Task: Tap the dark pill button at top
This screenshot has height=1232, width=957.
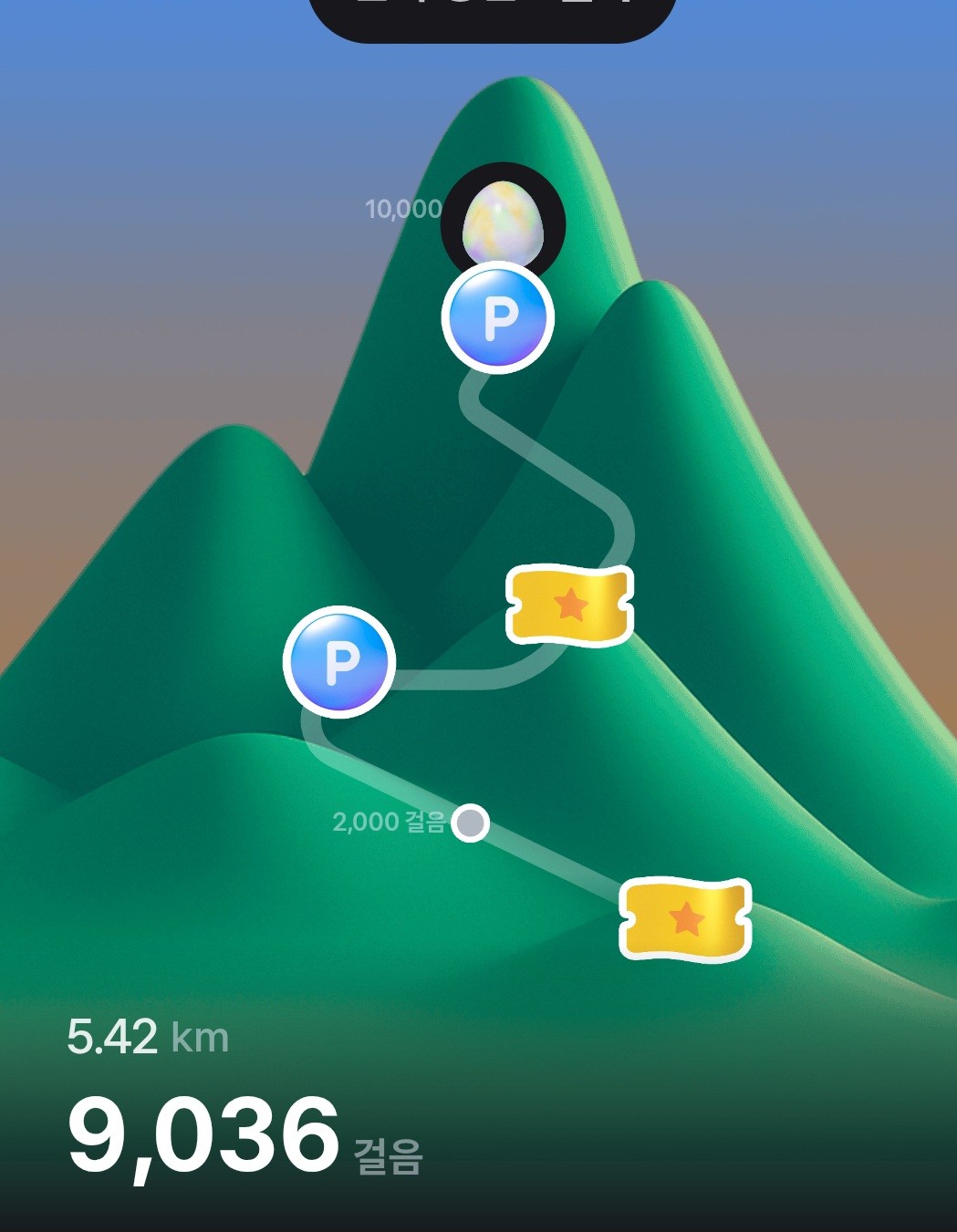Action: [493, 16]
